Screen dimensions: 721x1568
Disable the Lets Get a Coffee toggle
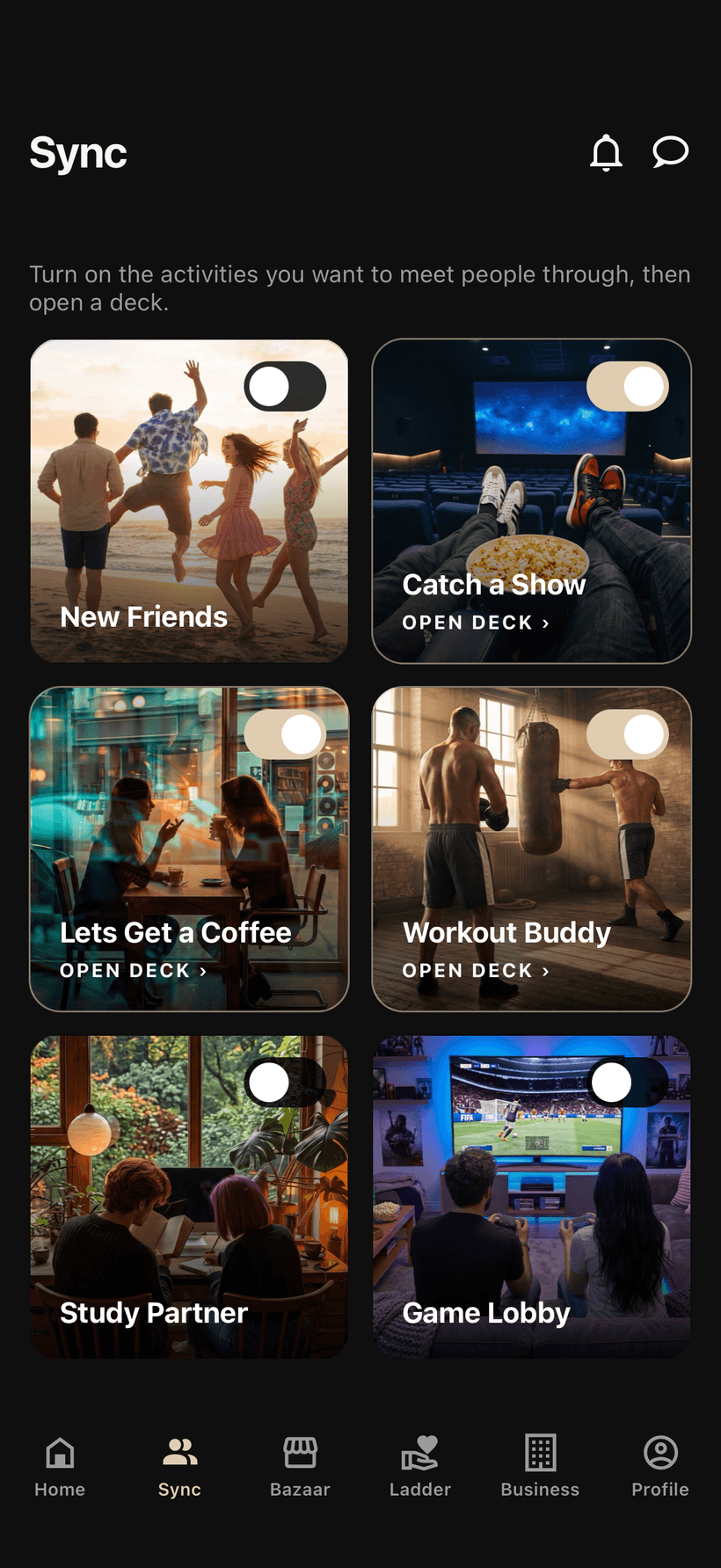pyautogui.click(x=285, y=734)
